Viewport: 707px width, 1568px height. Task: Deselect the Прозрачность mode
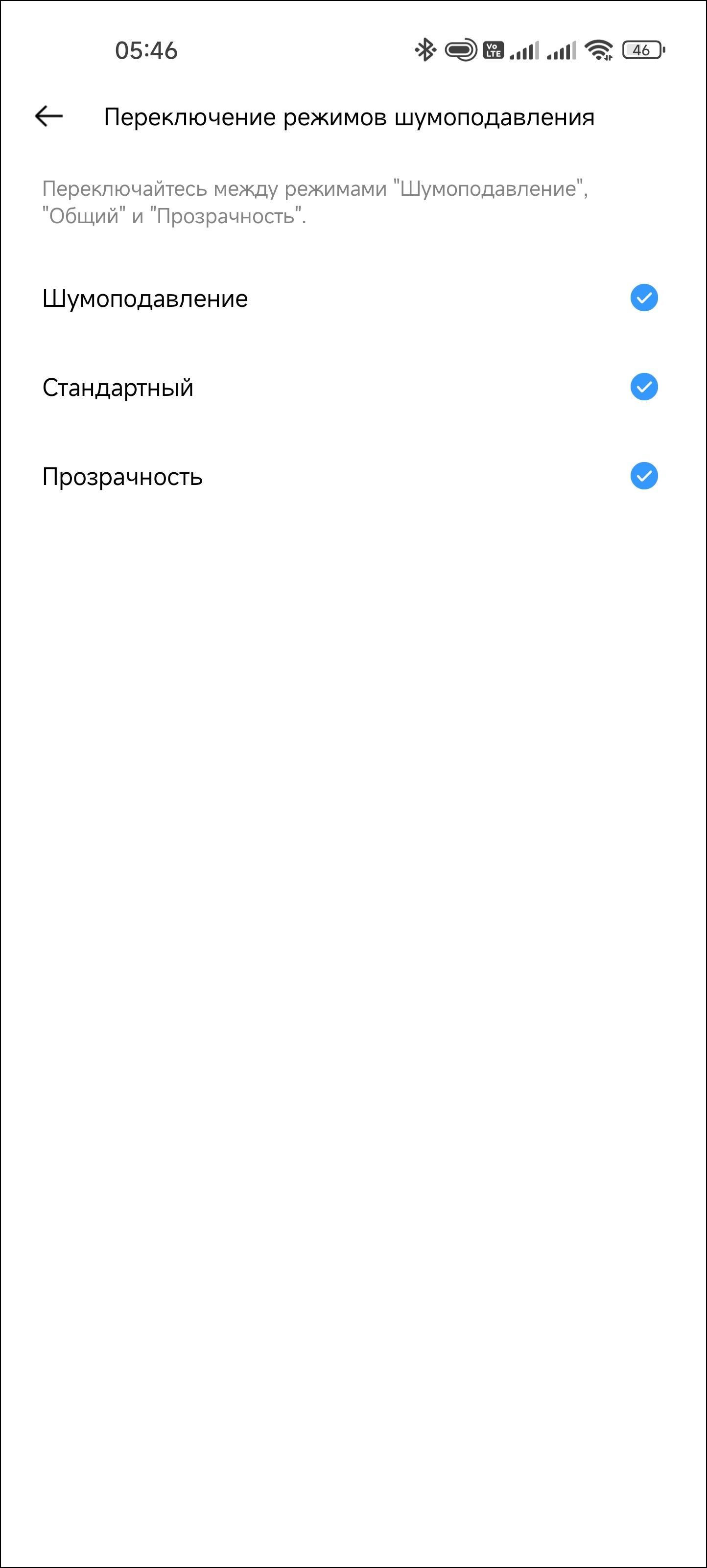pyautogui.click(x=644, y=476)
